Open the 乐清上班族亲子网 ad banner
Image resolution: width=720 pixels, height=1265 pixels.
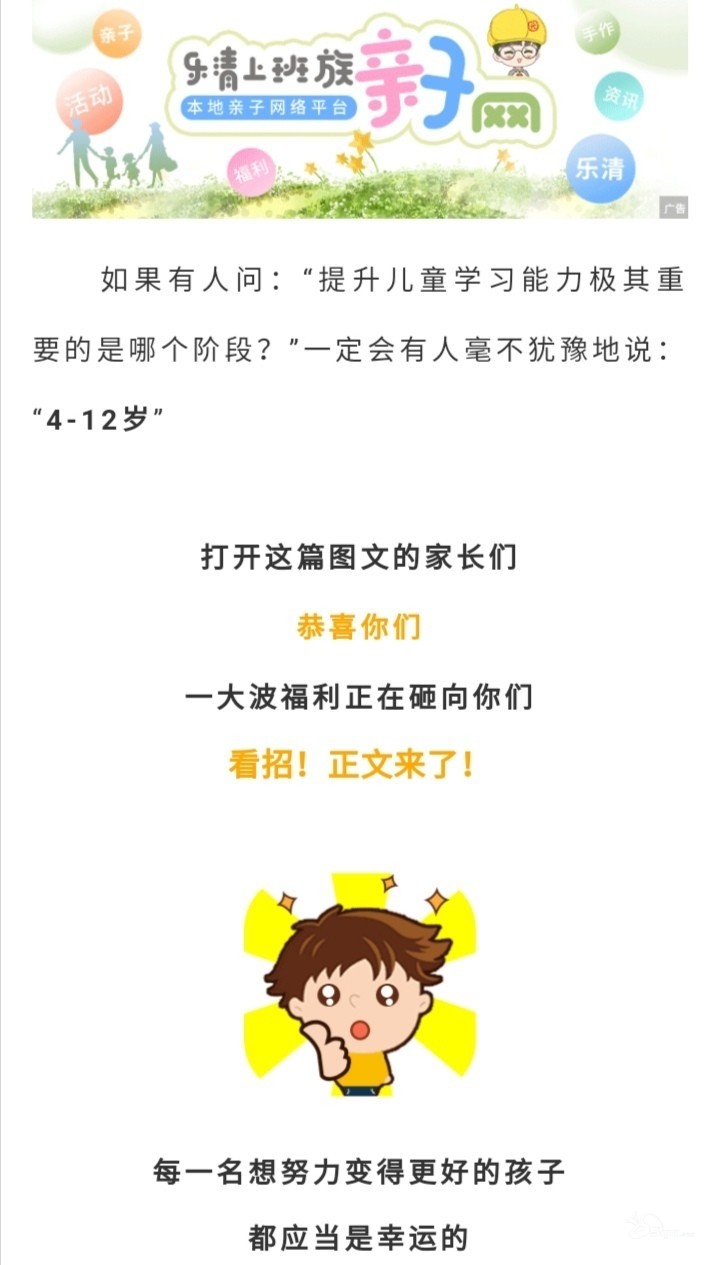point(360,109)
